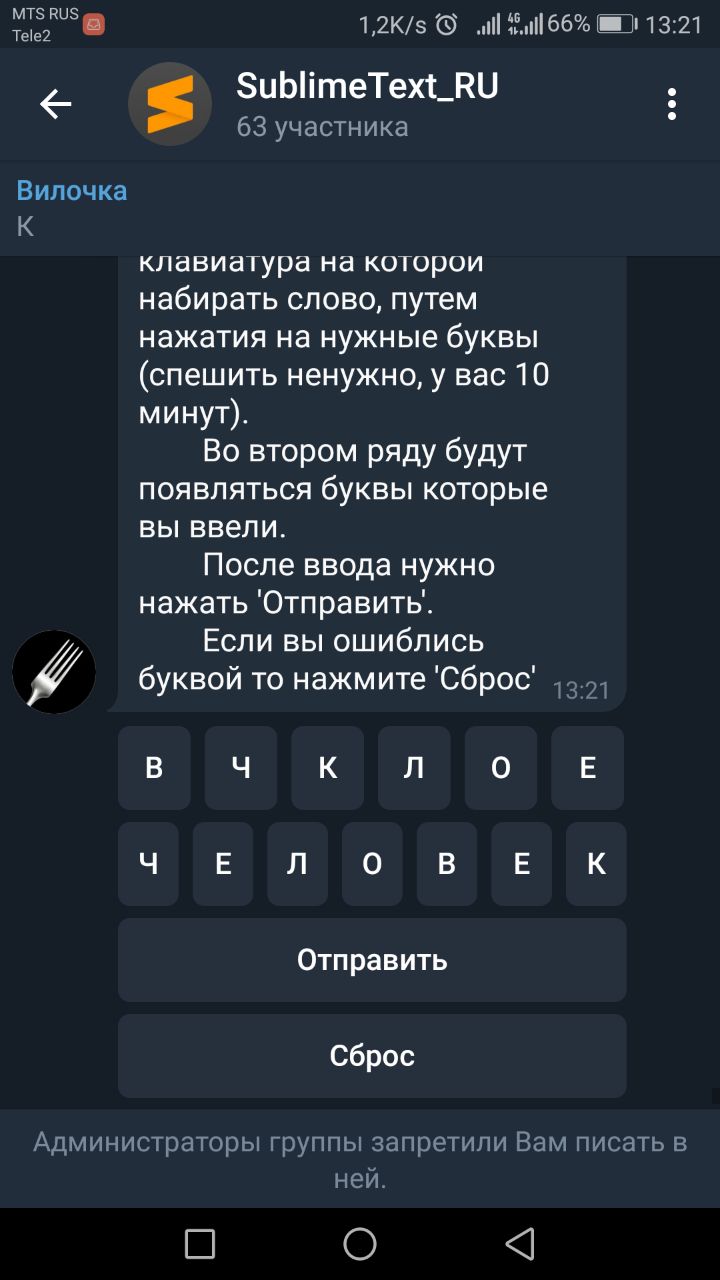Go back using the header arrow
Viewport: 720px width, 1280px height.
(55, 104)
